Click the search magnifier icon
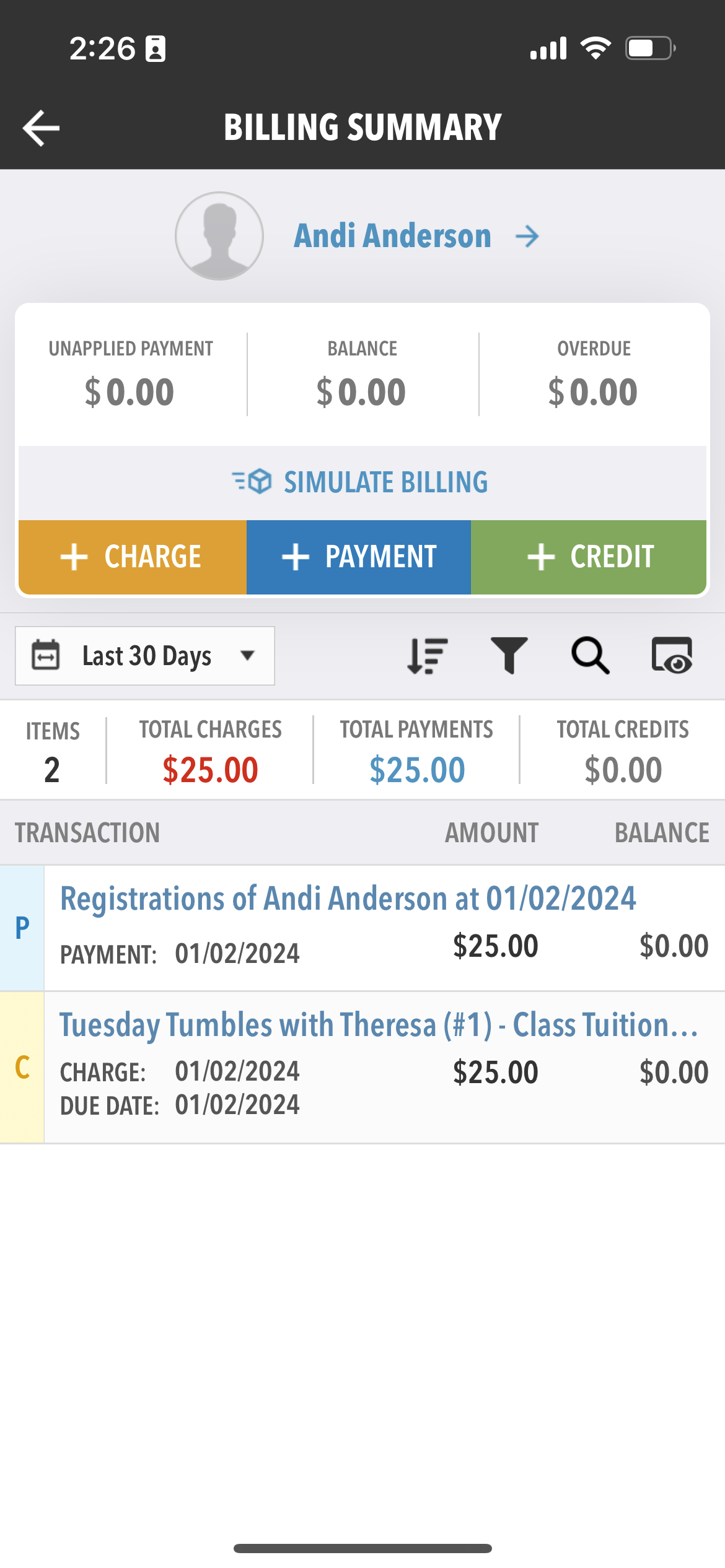 click(x=591, y=655)
